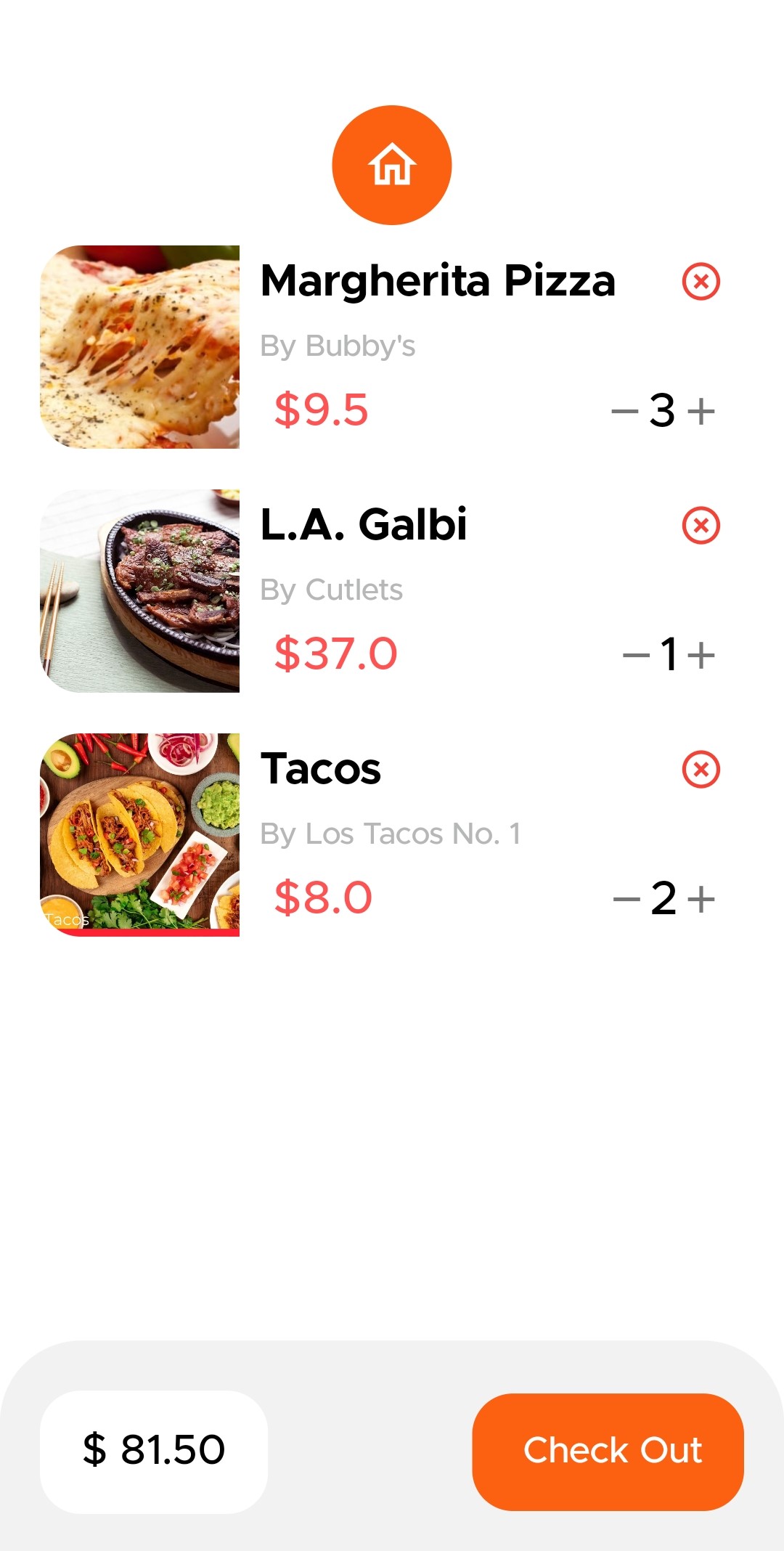Decrease L.A. Galbi quantity
The image size is (784, 1551).
tap(636, 656)
